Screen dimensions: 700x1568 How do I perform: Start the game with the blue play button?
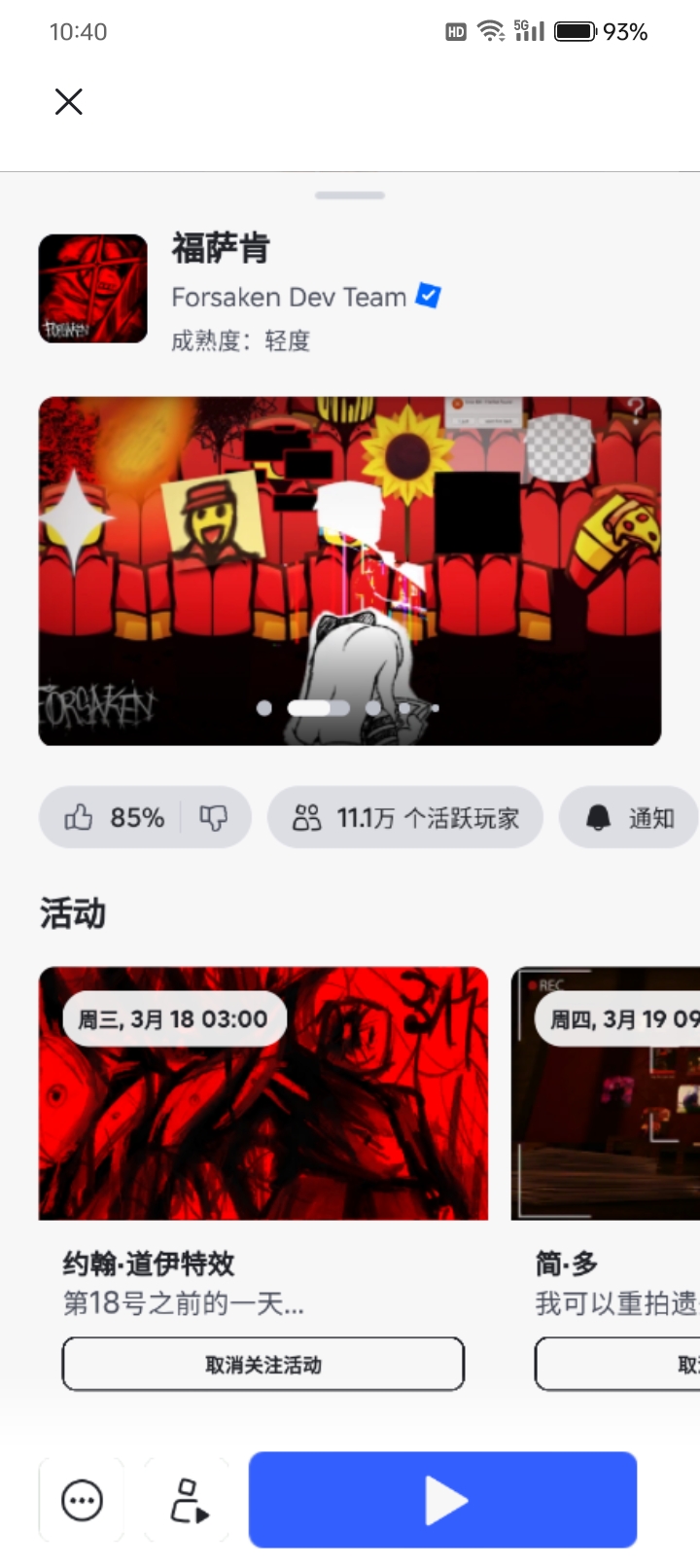point(443,1500)
